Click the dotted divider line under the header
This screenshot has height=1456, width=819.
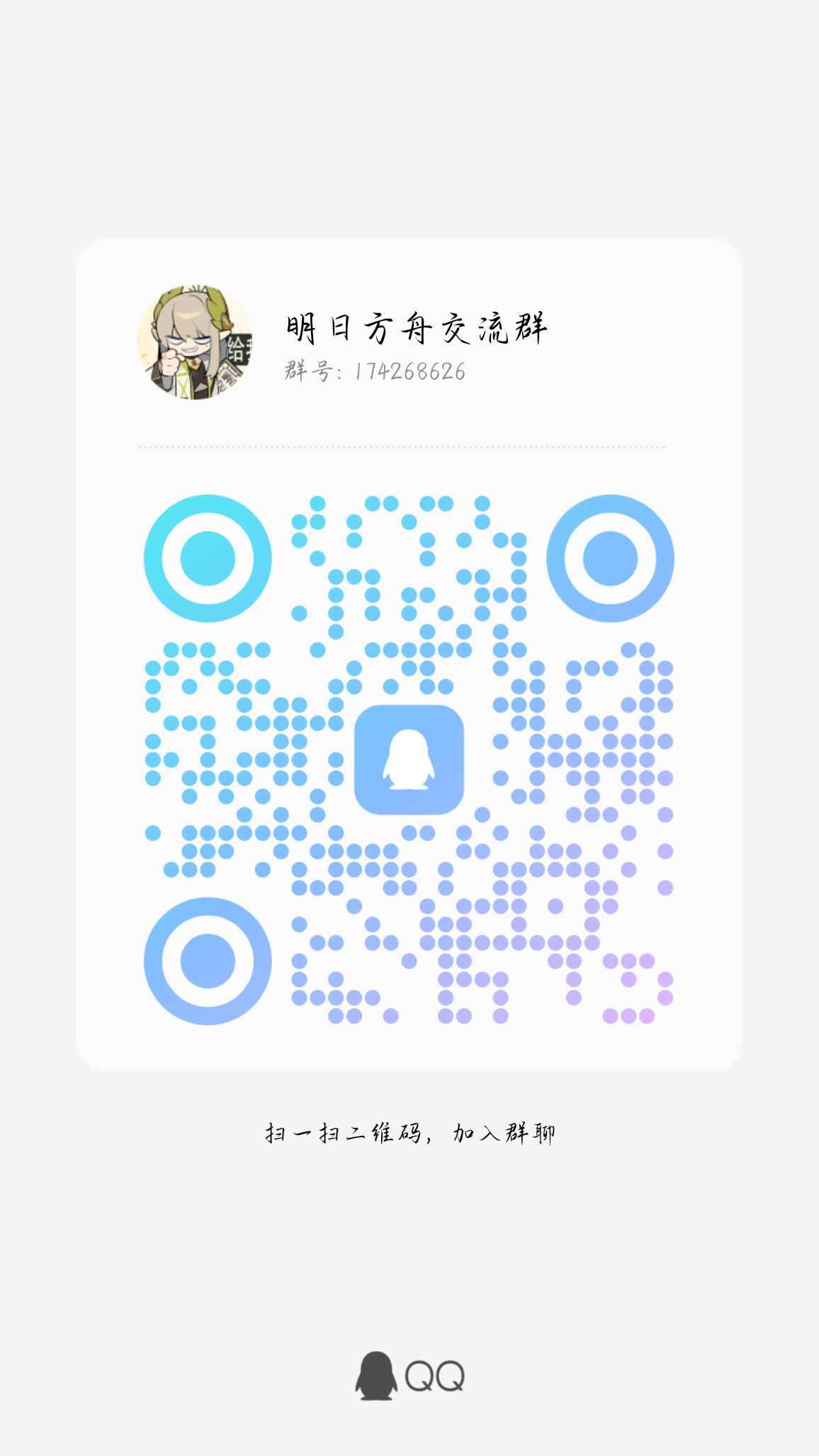coord(402,448)
